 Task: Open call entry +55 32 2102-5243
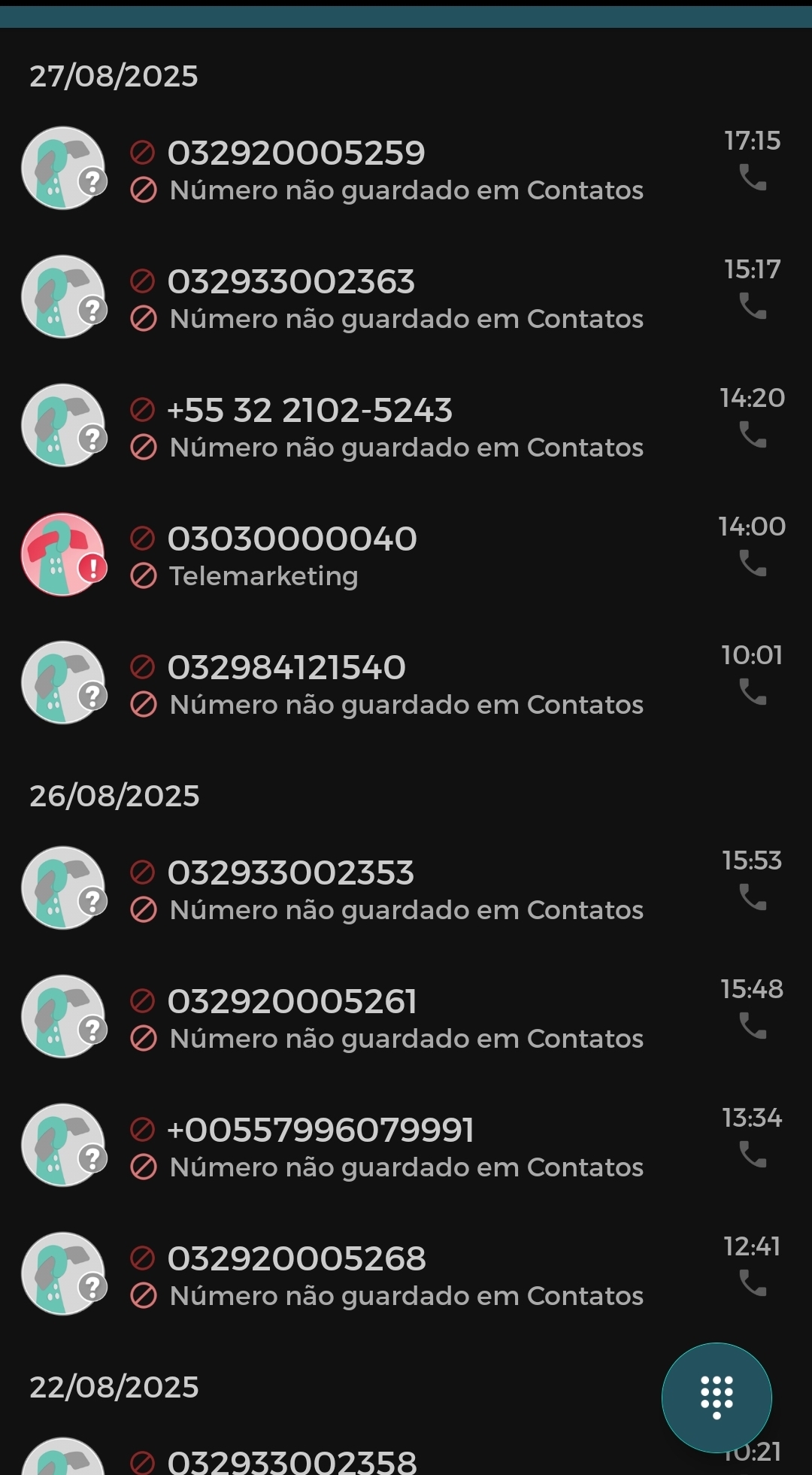pos(406,426)
